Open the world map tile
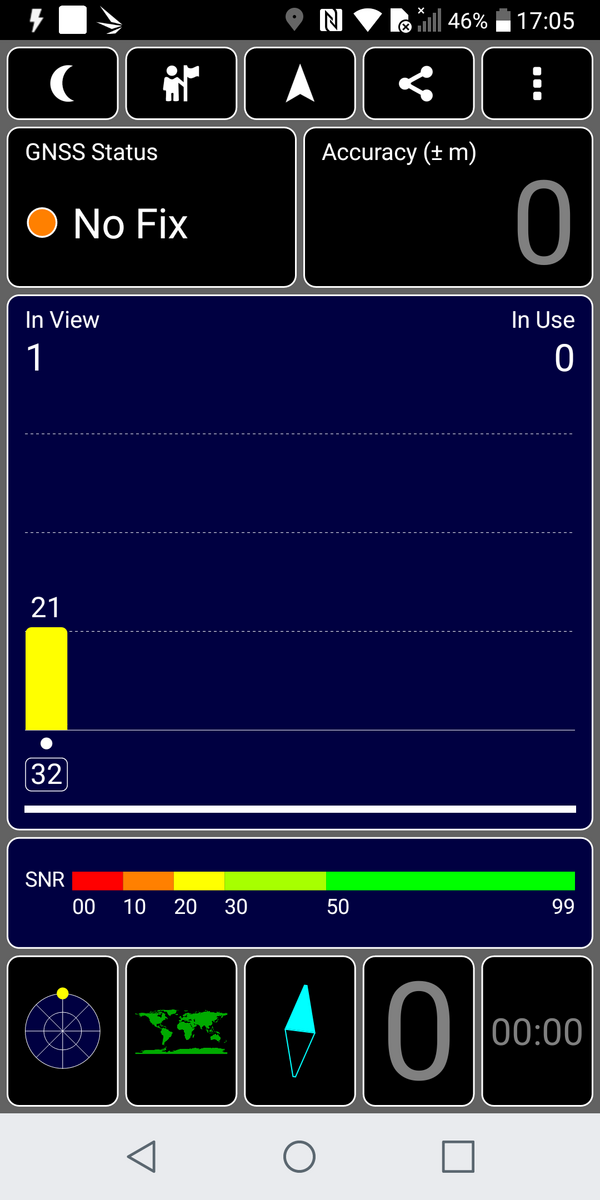This screenshot has width=600, height=1200. pos(181,1031)
